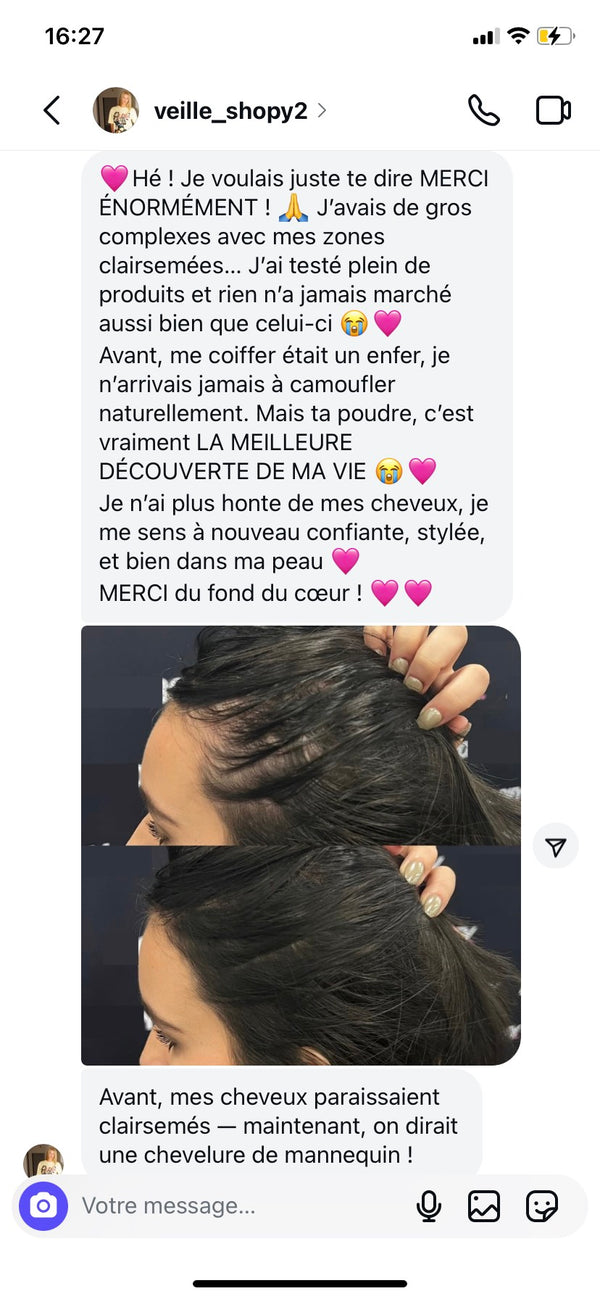Viewport: 600px width, 1299px height.
Task: Start a video call with veille_shopy2
Action: [553, 110]
